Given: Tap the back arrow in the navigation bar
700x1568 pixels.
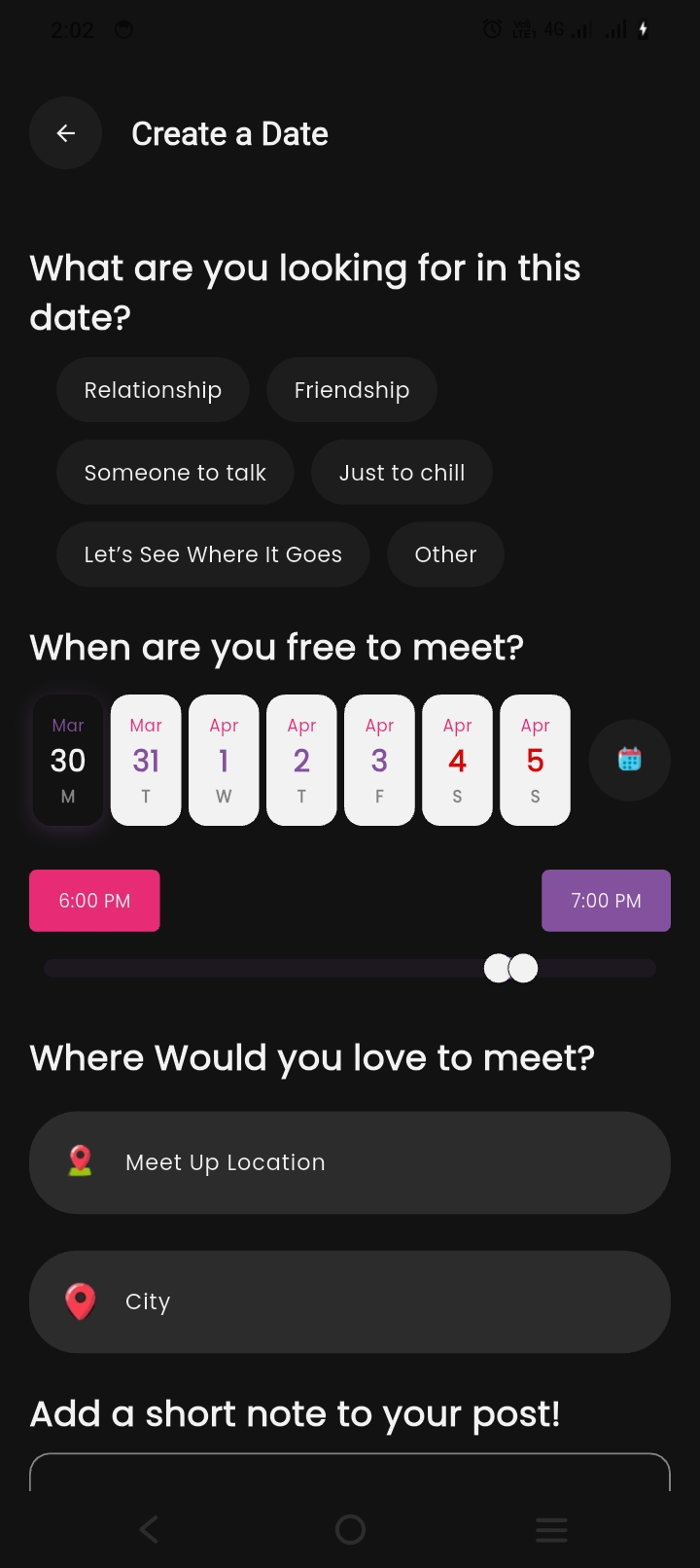Looking at the screenshot, I should [148, 1528].
